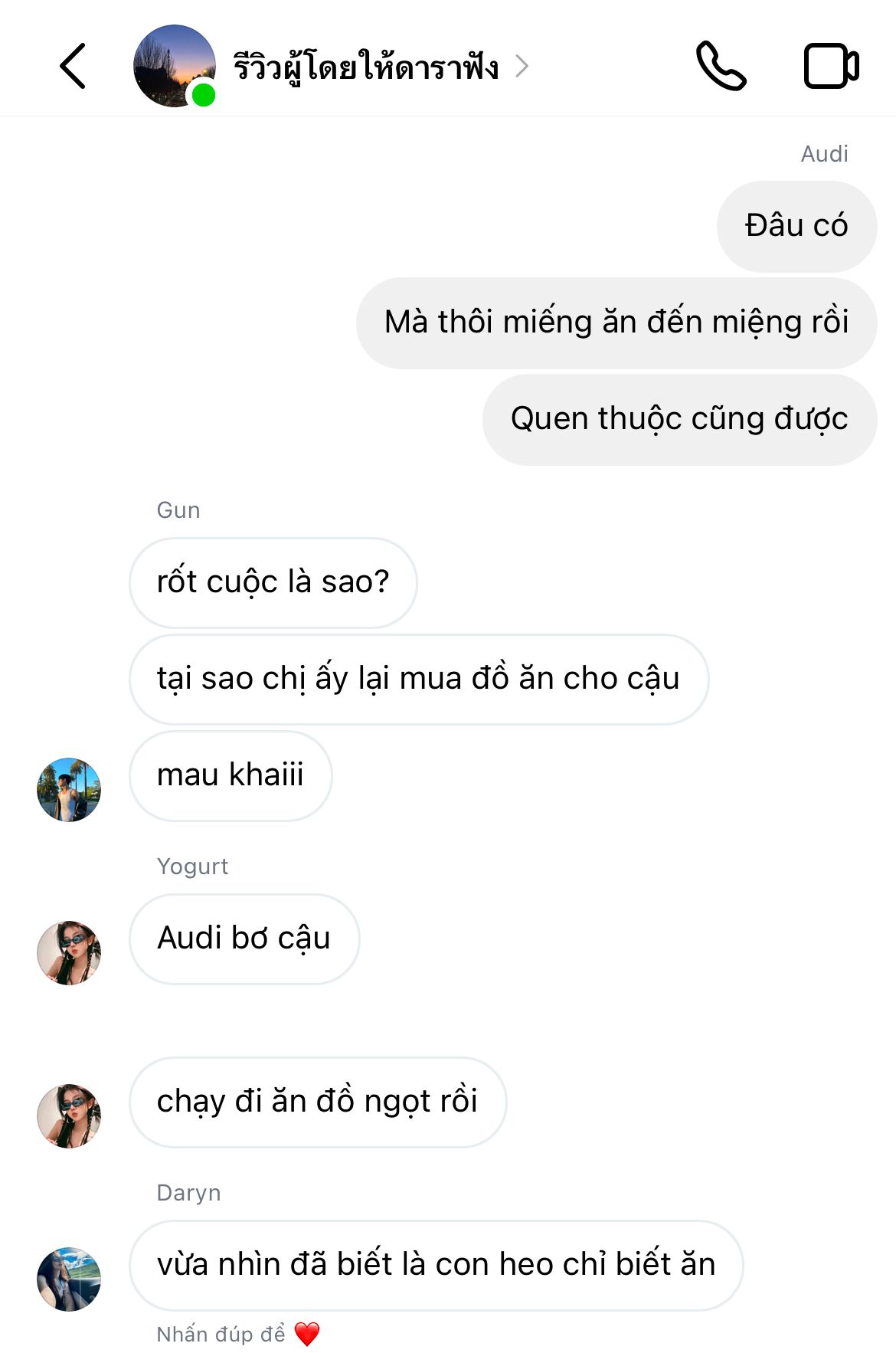Open Gun's profile picture
Image resolution: width=896 pixels, height=1353 pixels.
coord(69,790)
